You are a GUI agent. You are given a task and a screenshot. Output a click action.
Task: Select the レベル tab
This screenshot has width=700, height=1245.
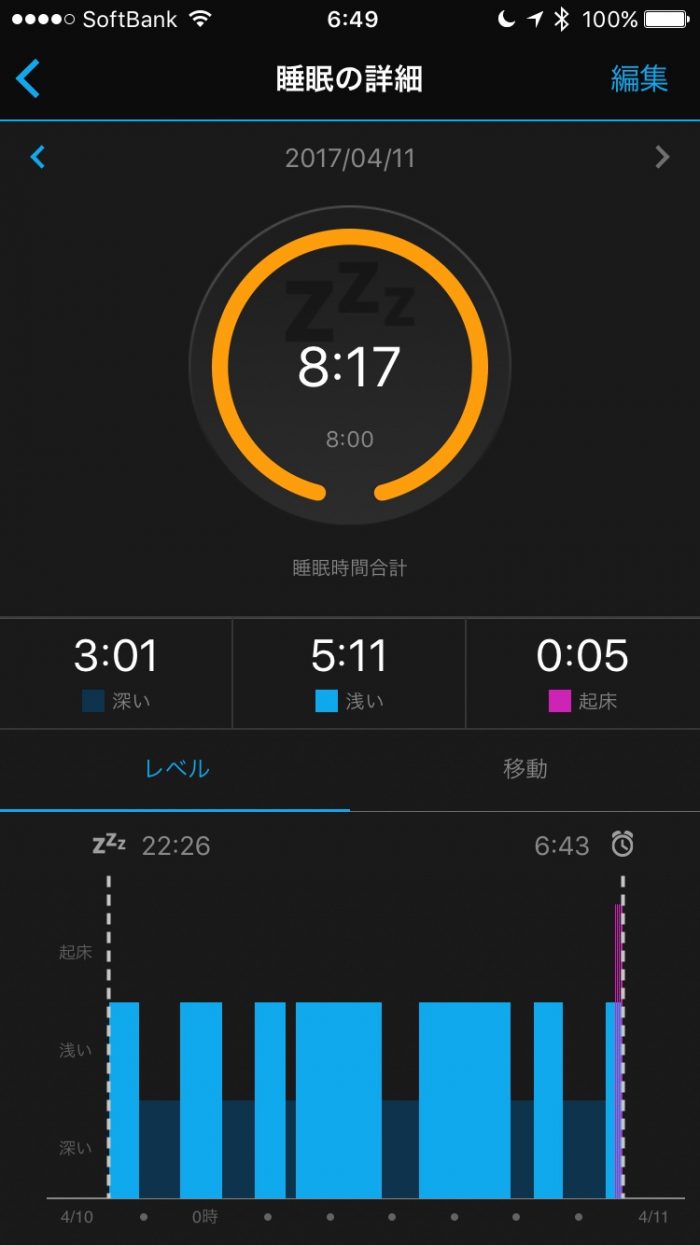[x=176, y=769]
